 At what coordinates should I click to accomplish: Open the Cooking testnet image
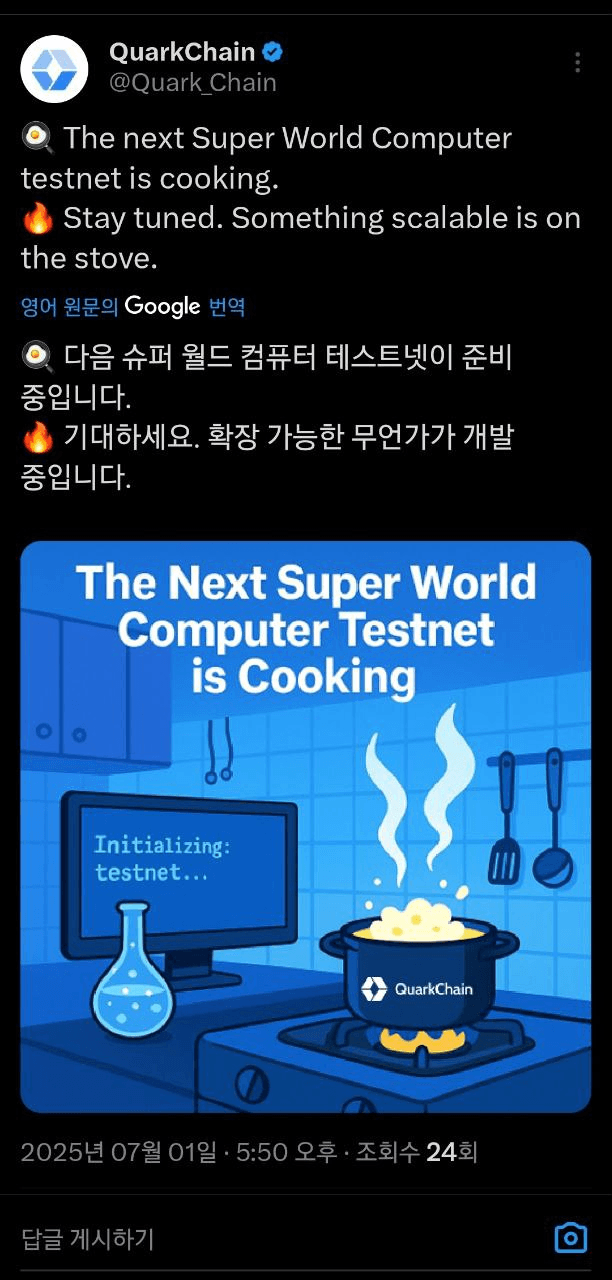click(x=305, y=826)
